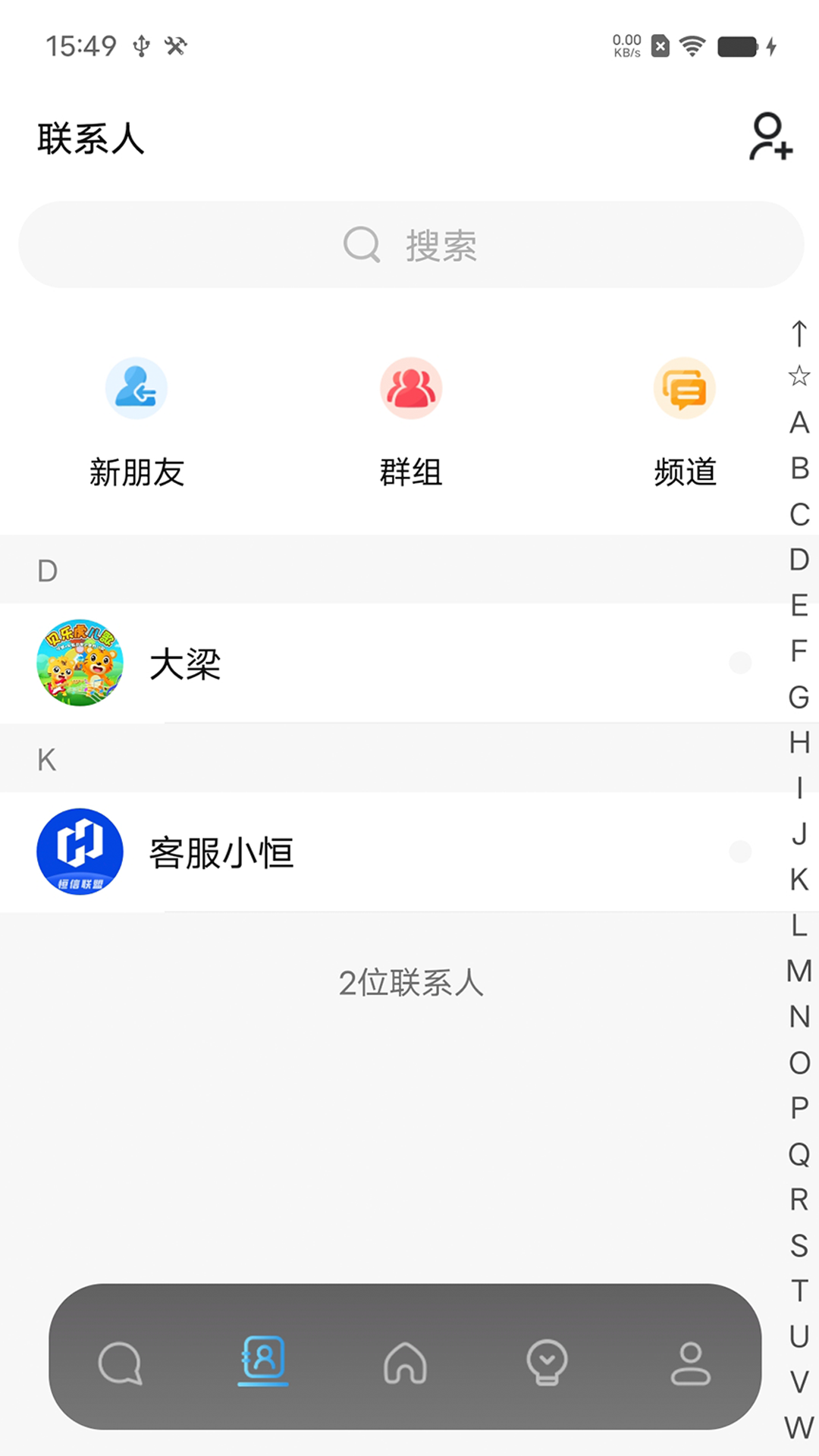The image size is (819, 1456).
Task: Jump to letter D in the index
Action: point(798,561)
